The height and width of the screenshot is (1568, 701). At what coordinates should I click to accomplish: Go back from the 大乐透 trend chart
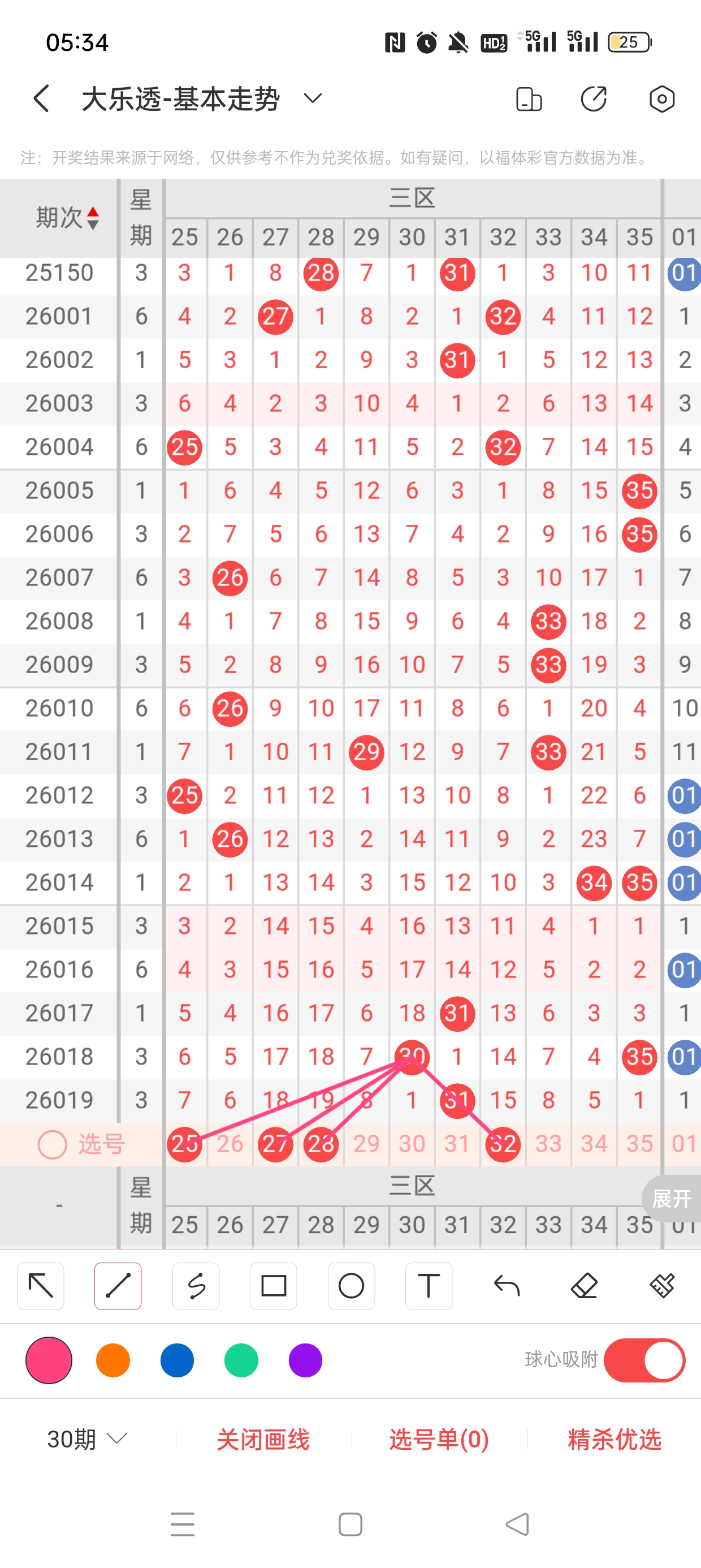[41, 98]
